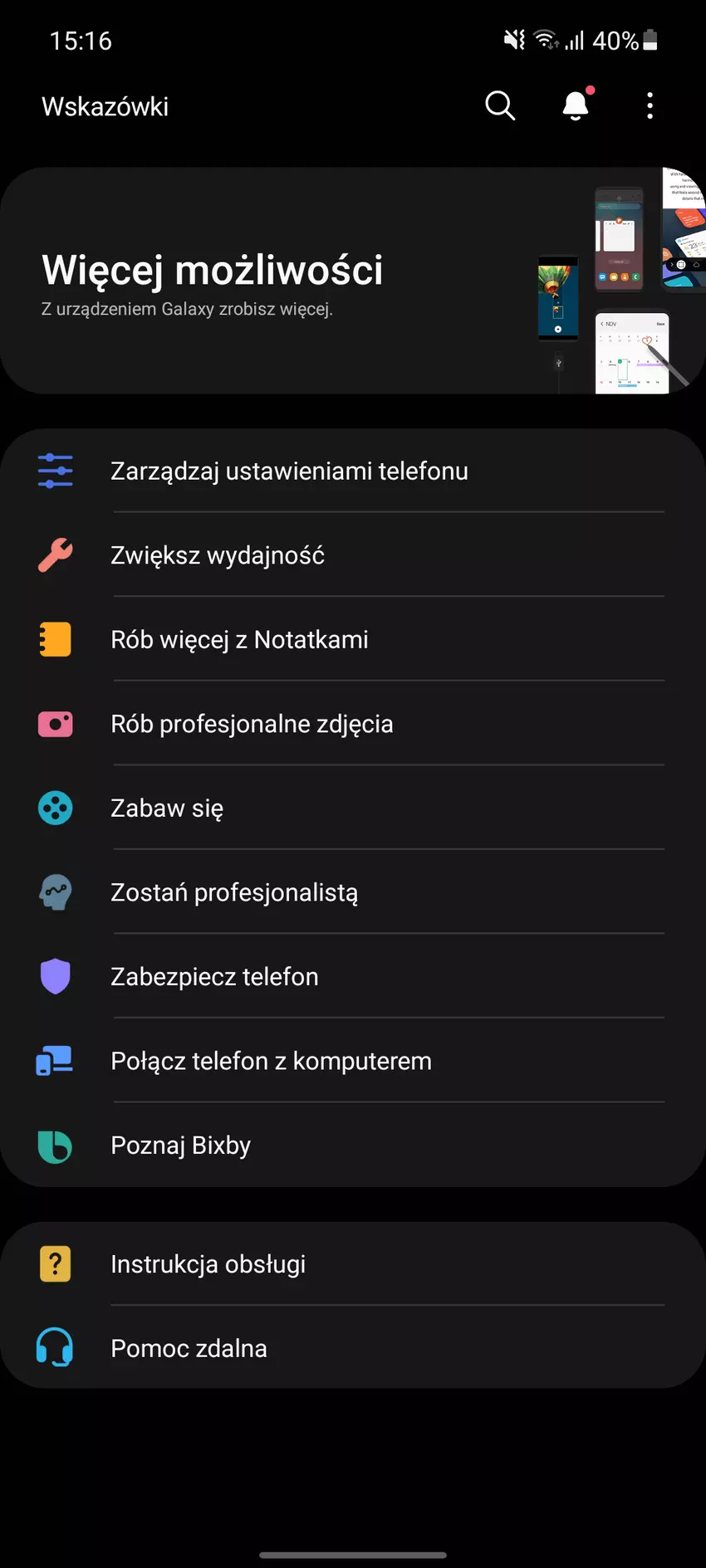
Task: Open the three-dot overflow menu
Action: [x=650, y=106]
